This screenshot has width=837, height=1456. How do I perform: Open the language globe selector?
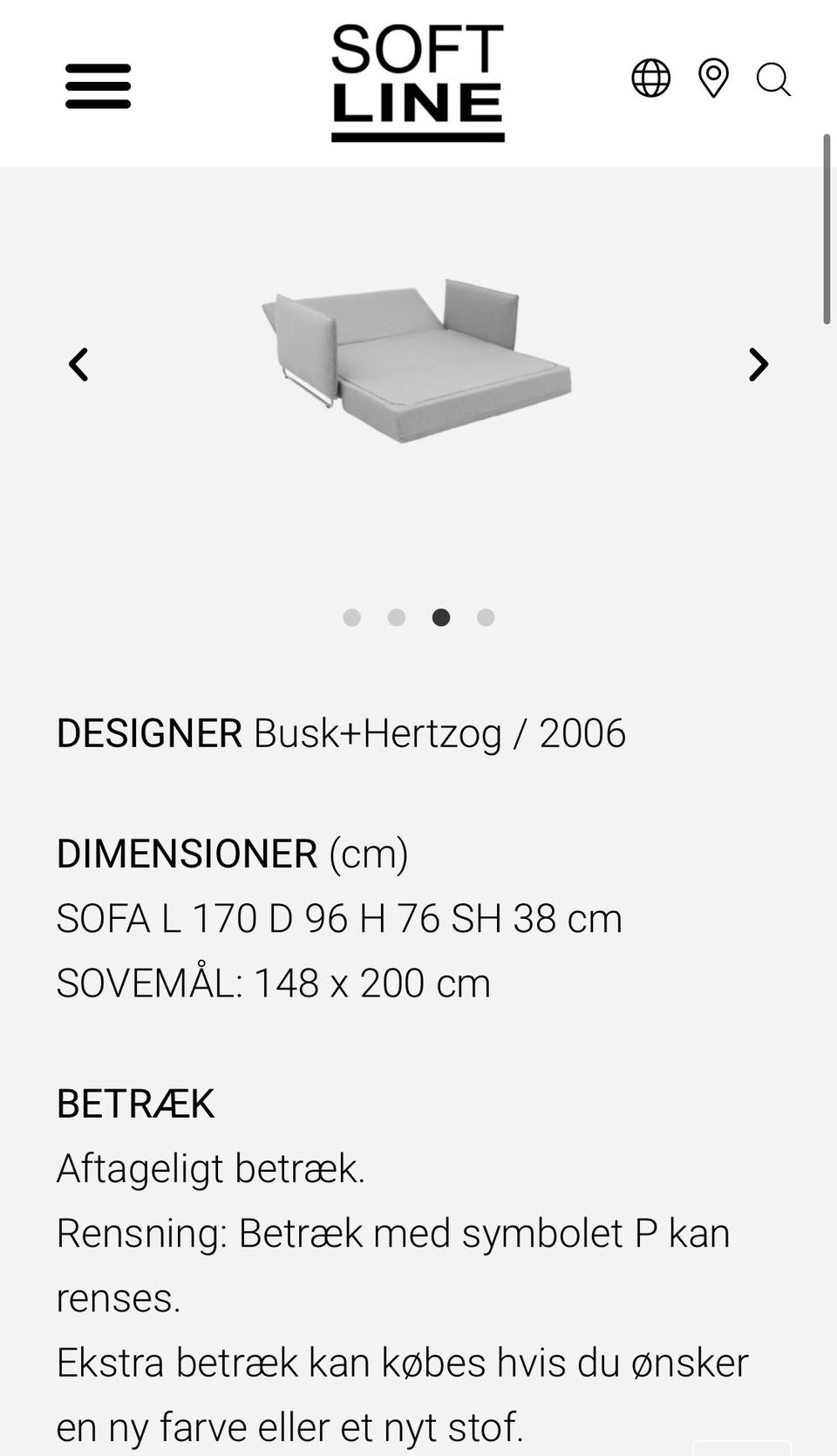pos(650,78)
